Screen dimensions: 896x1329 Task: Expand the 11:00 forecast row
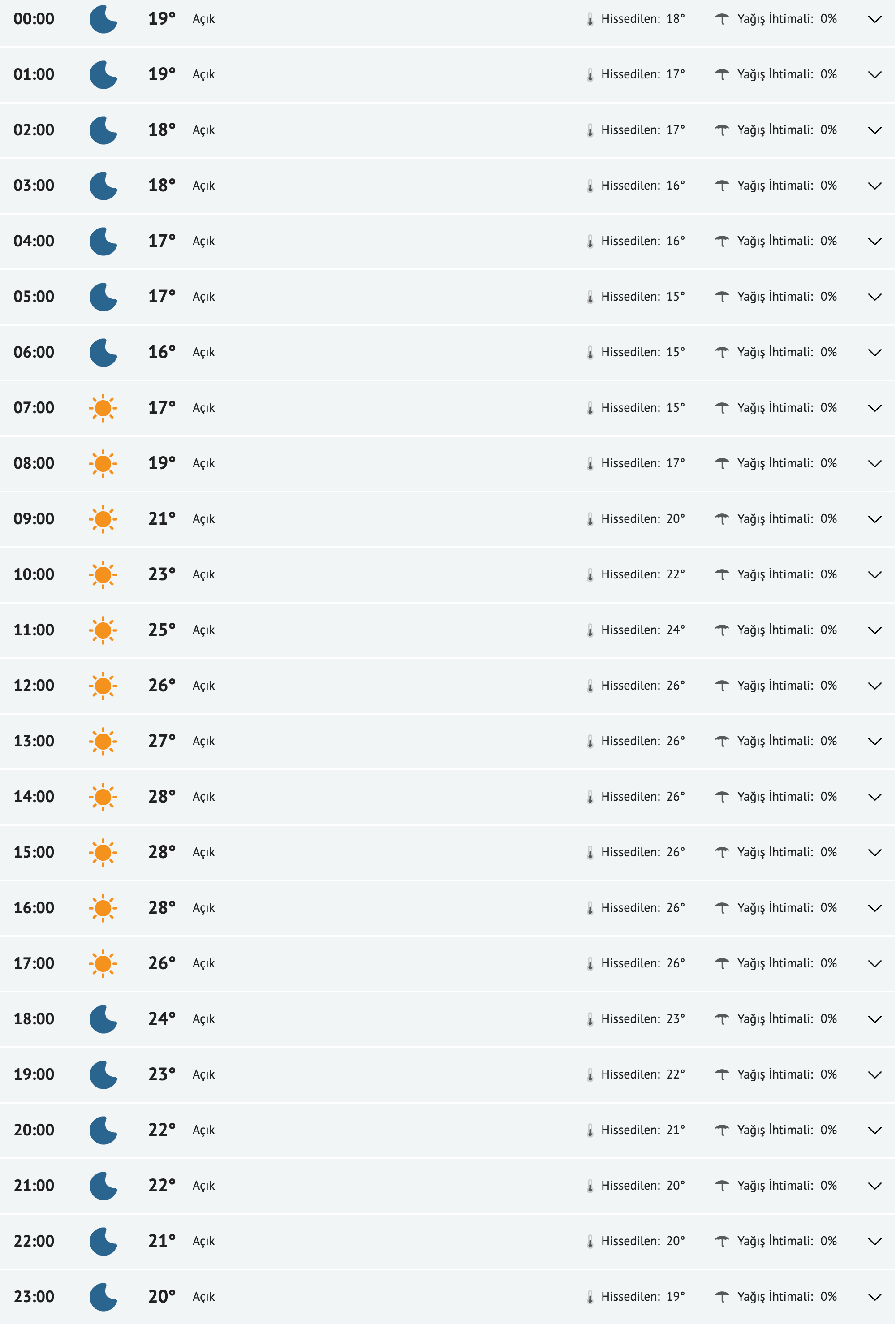874,630
